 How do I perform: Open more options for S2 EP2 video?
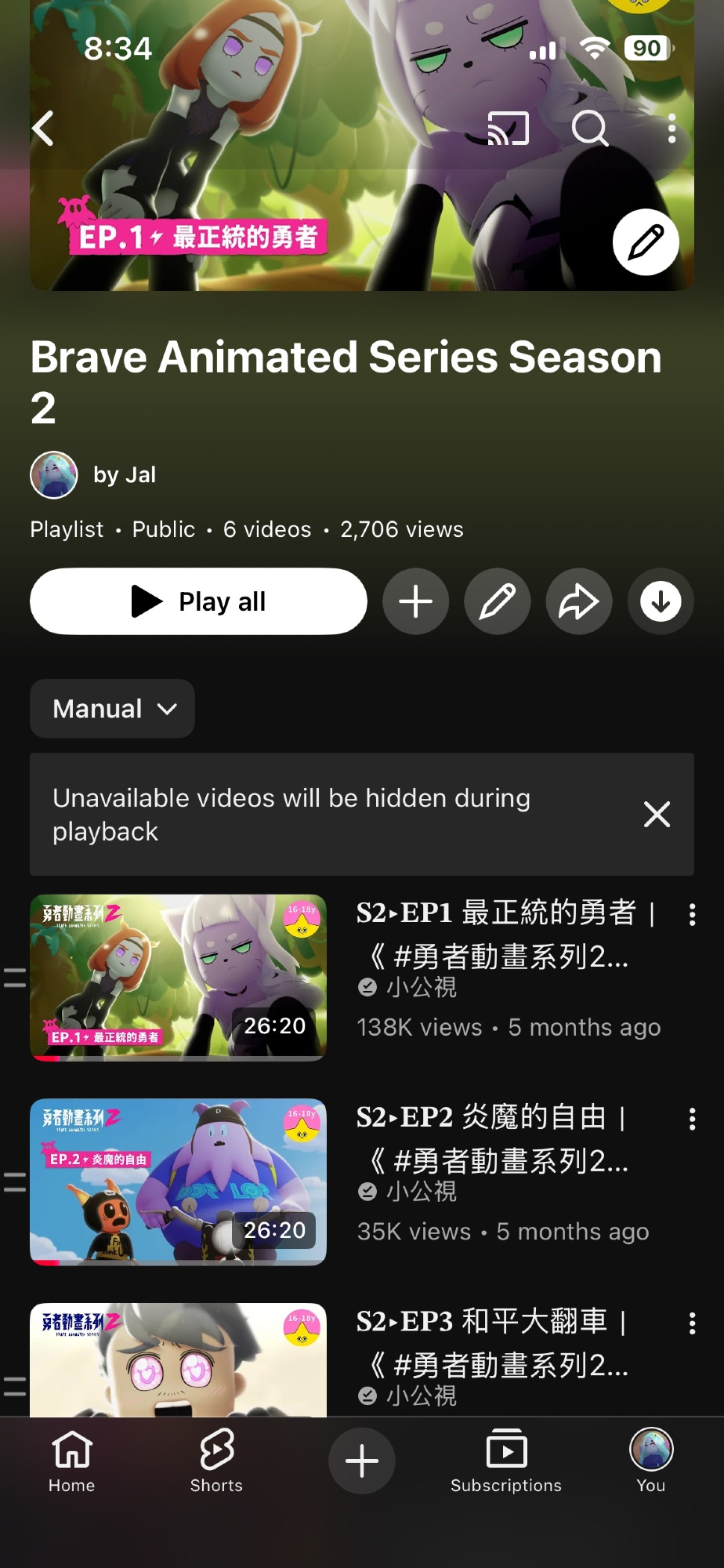692,1119
